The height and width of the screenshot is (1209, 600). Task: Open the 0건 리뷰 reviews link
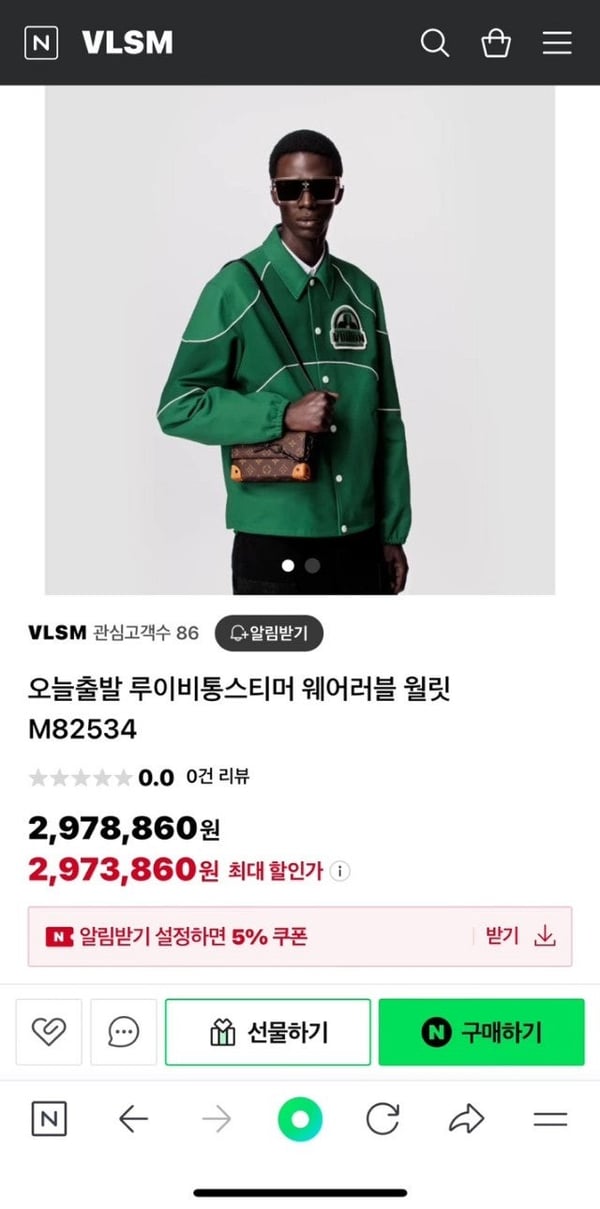pyautogui.click(x=218, y=777)
